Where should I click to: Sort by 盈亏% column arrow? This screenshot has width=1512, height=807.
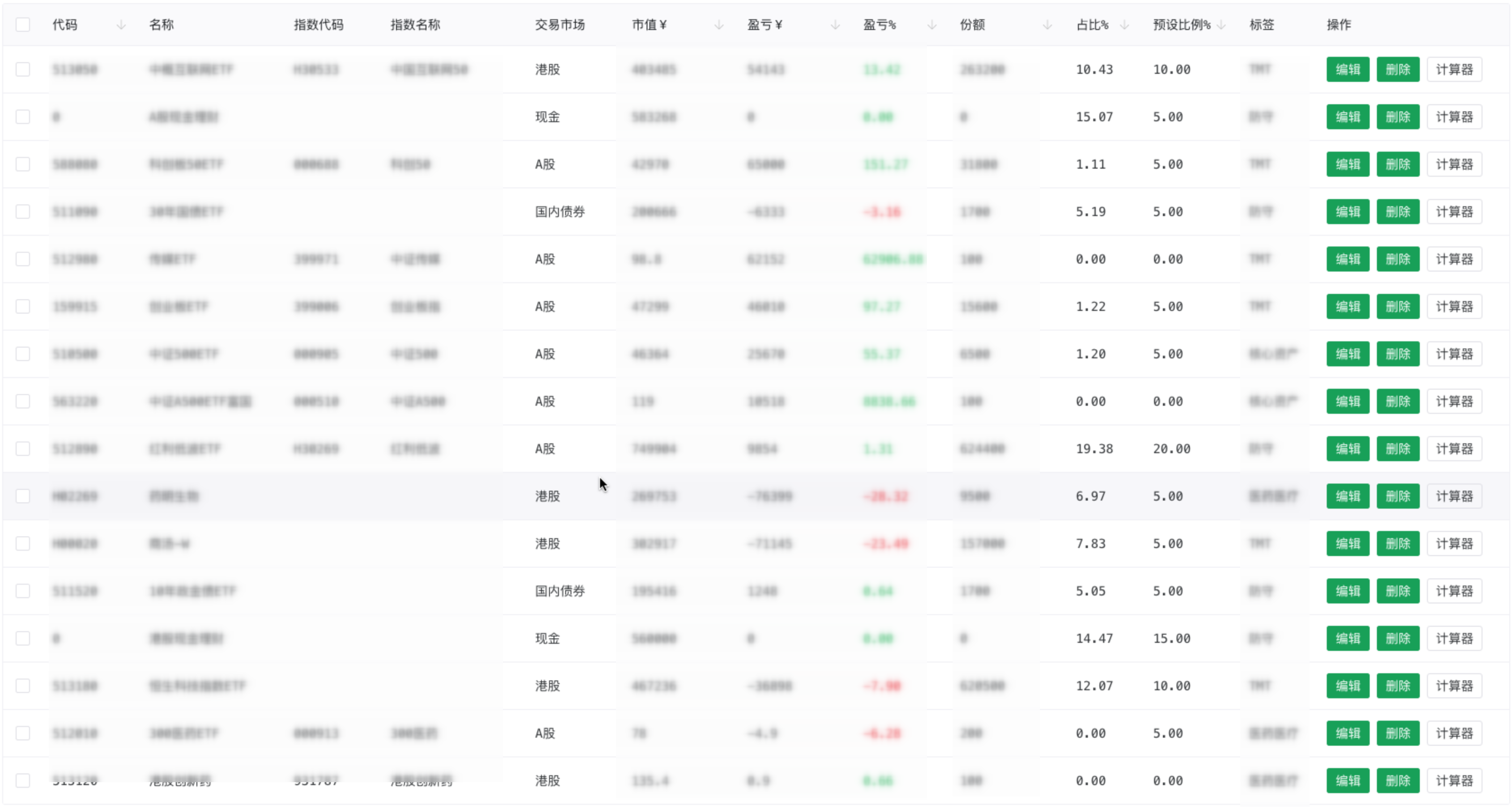(931, 25)
